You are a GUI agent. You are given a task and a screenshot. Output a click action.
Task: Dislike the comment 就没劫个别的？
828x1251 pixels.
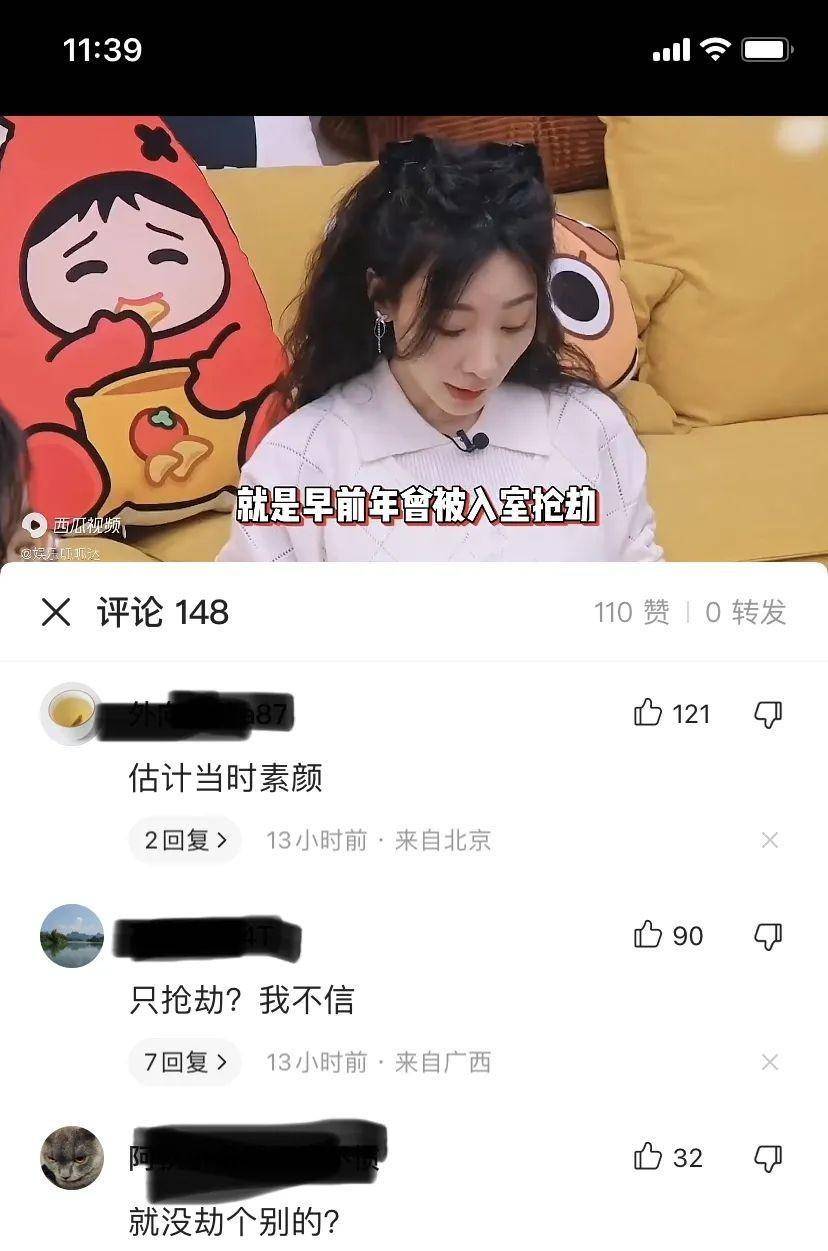(768, 1158)
